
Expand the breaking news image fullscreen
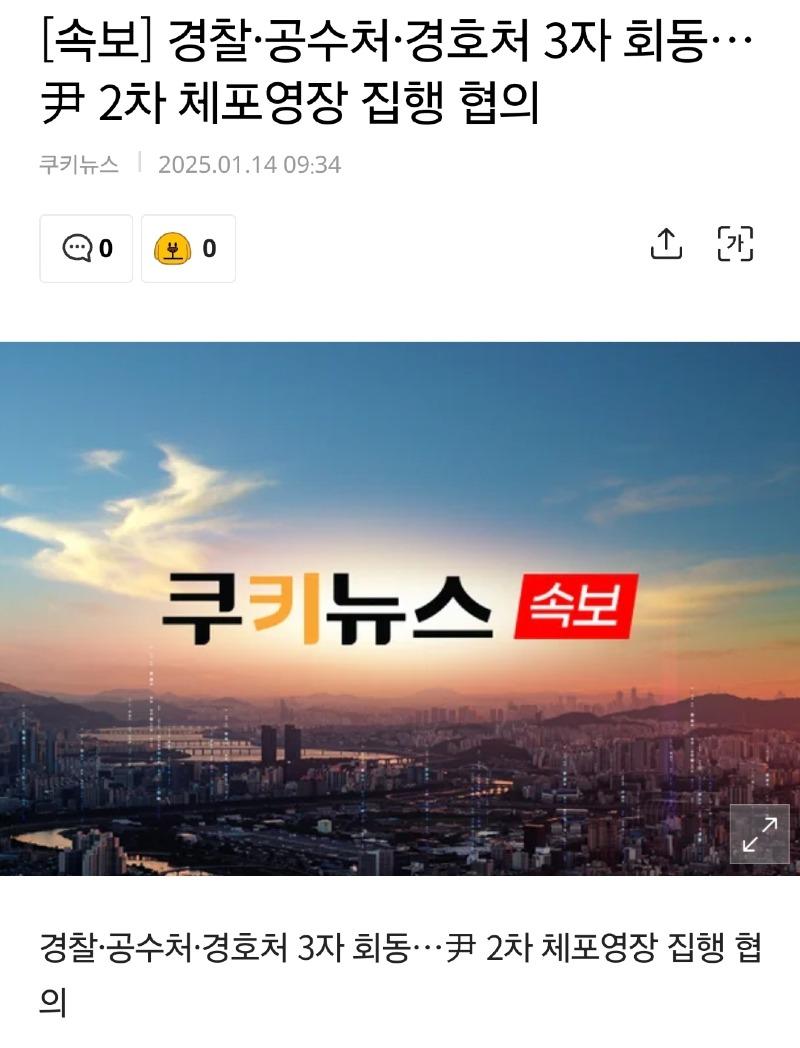(x=760, y=836)
